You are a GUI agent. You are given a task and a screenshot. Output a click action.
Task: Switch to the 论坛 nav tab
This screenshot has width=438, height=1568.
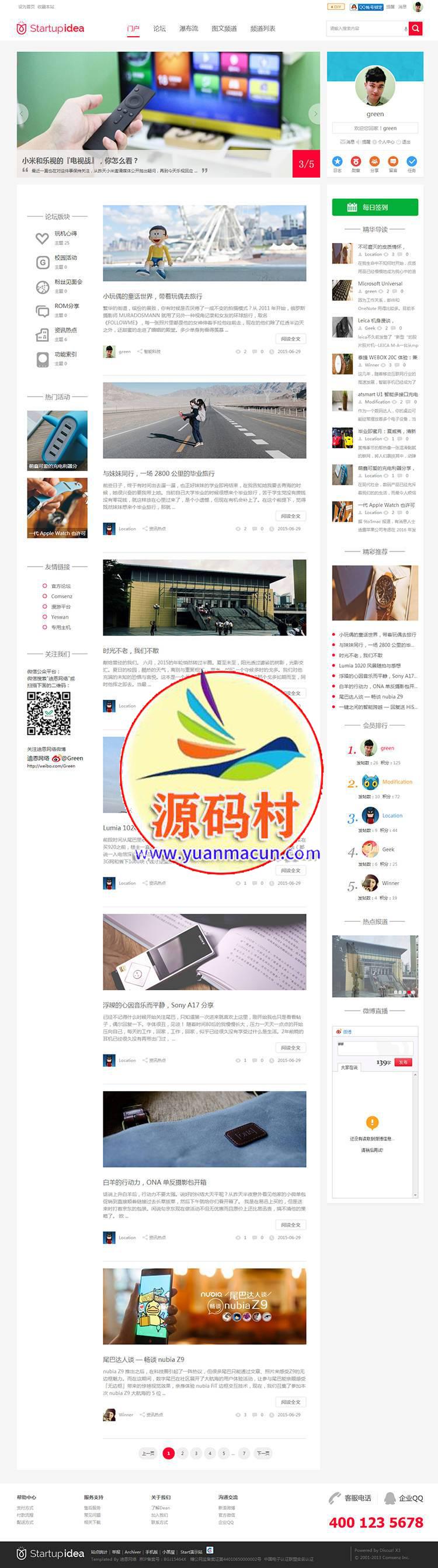coord(159,29)
